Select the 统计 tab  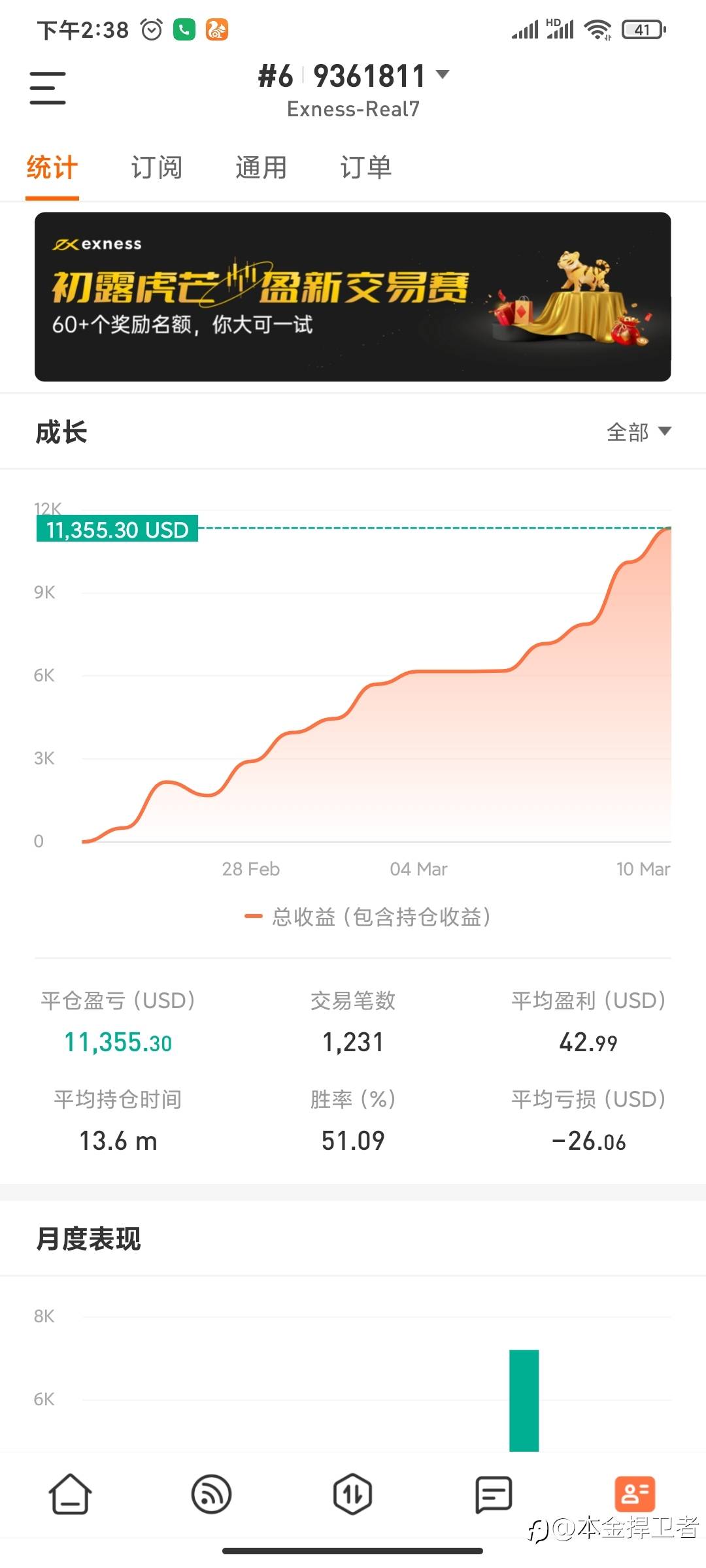(52, 168)
